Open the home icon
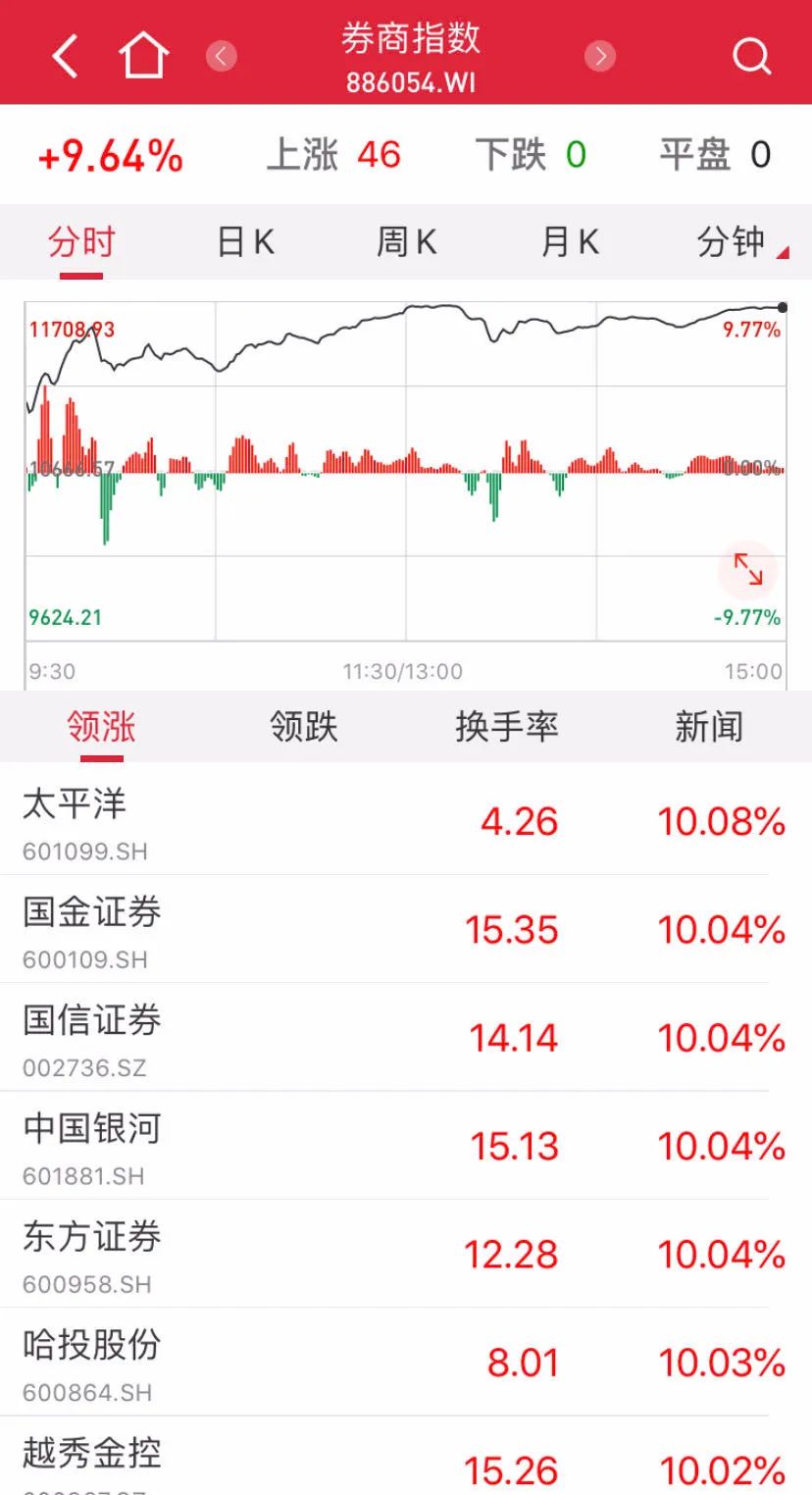 pos(143,56)
